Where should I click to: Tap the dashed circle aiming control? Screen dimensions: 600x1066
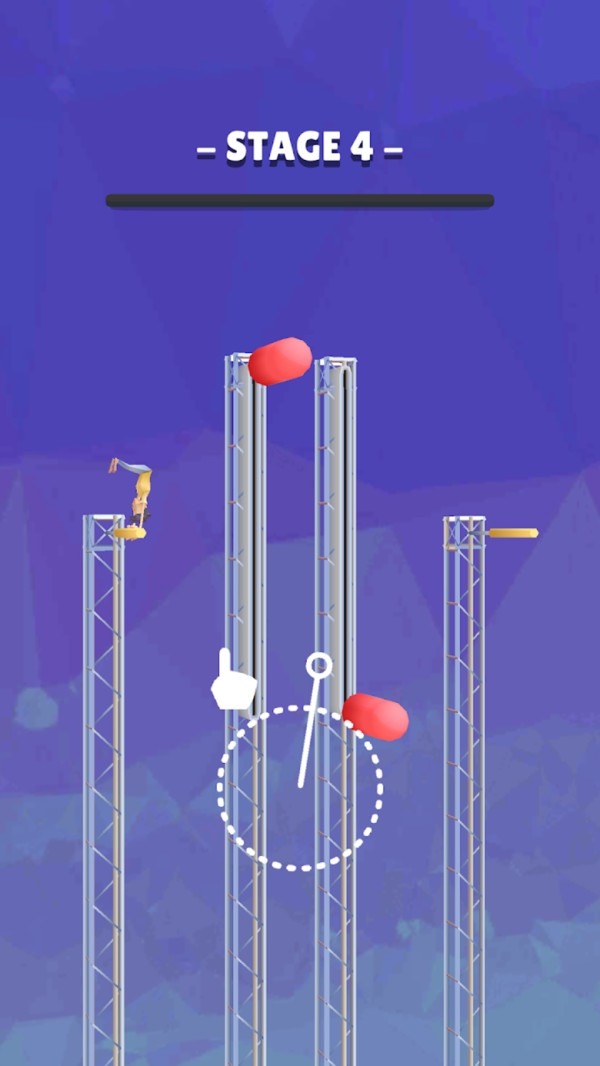pyautogui.click(x=300, y=787)
